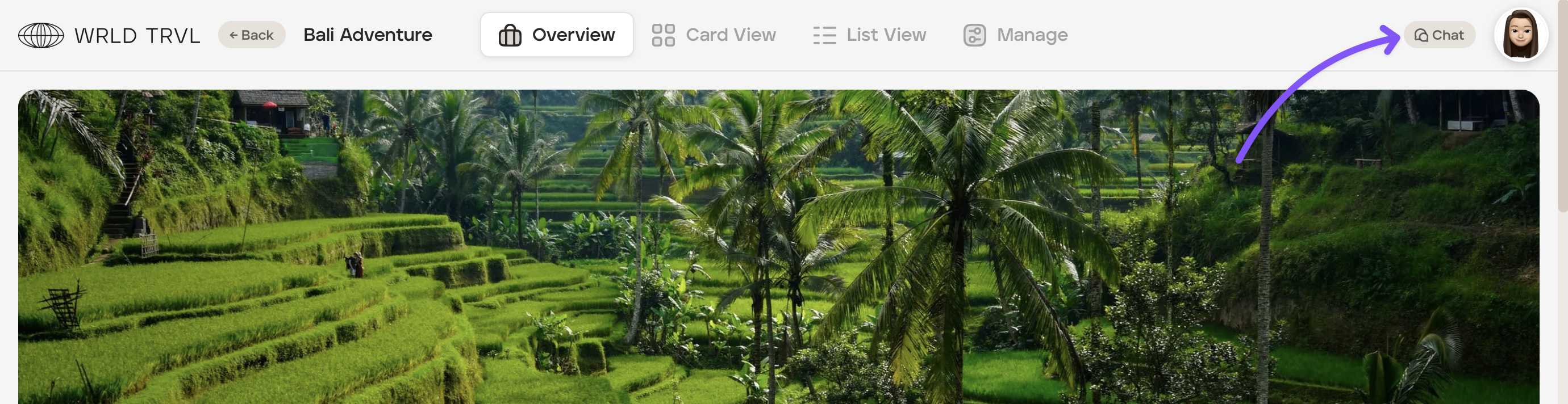
Task: Open the Manage tab
Action: tap(1015, 35)
